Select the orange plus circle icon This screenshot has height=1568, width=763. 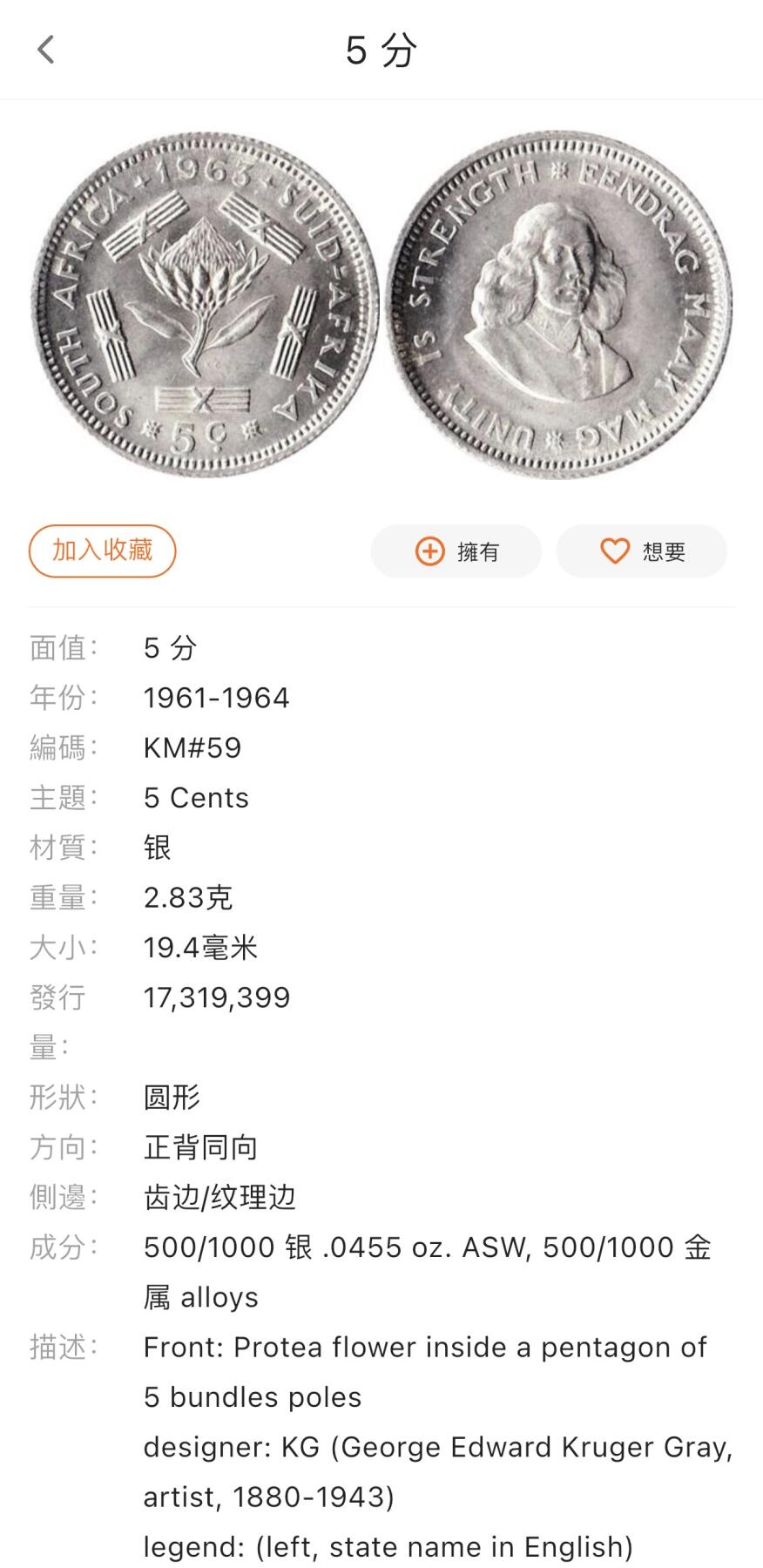[429, 551]
